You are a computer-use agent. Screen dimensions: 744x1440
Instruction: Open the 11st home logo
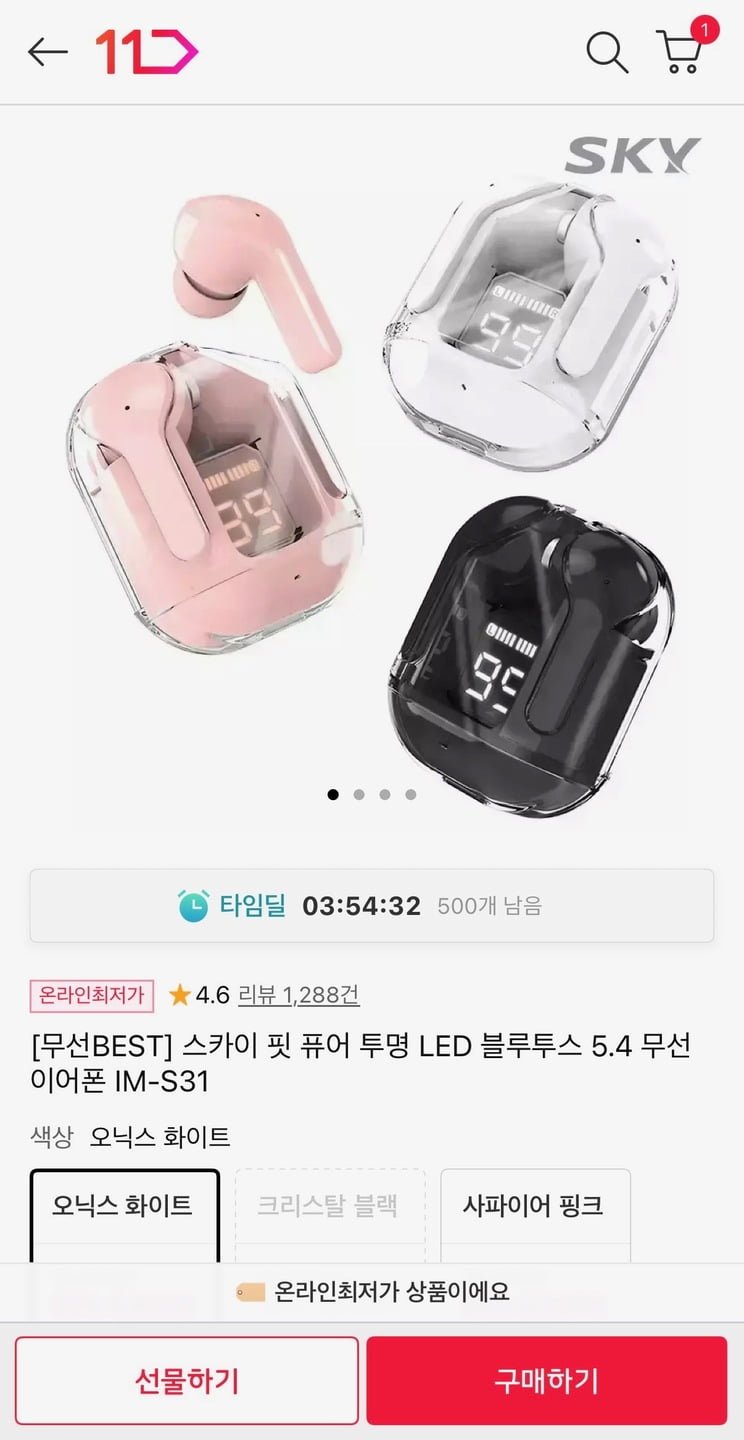tap(146, 52)
